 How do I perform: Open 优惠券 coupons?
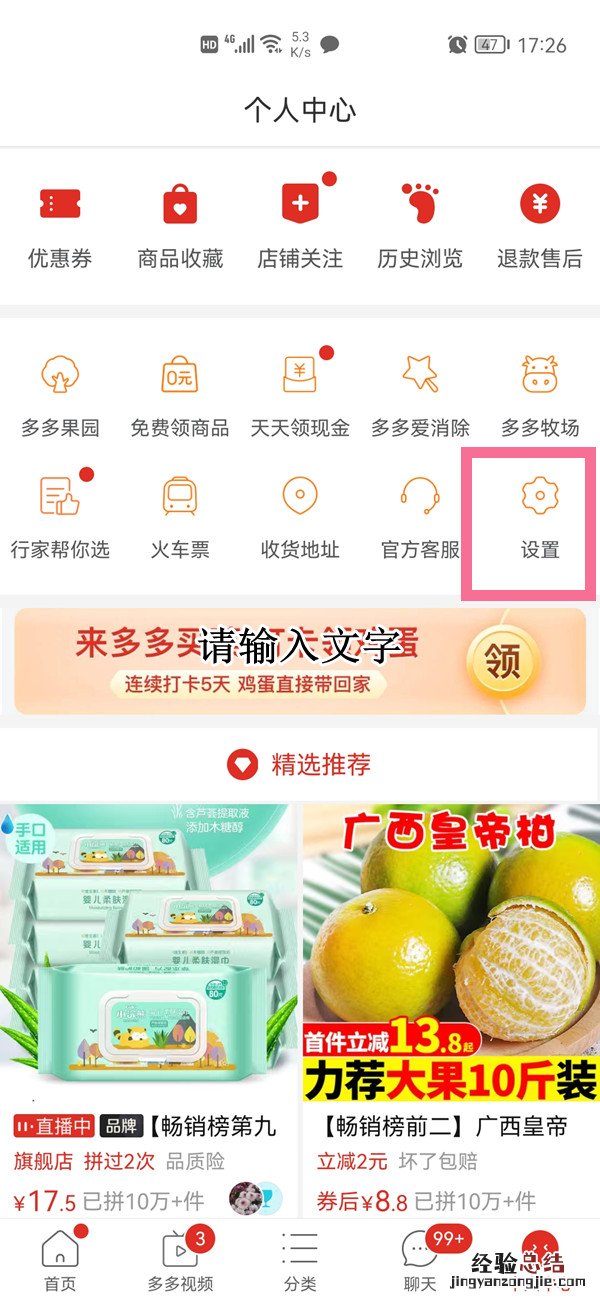point(60,225)
